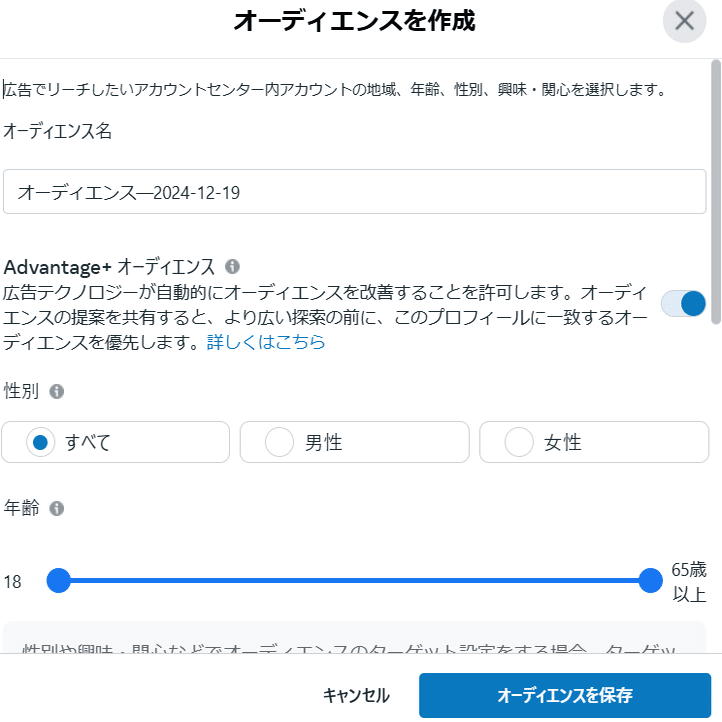Viewport: 722px width, 722px height.
Task: Tap the オーディエンス名 text field
Action: coord(355,192)
